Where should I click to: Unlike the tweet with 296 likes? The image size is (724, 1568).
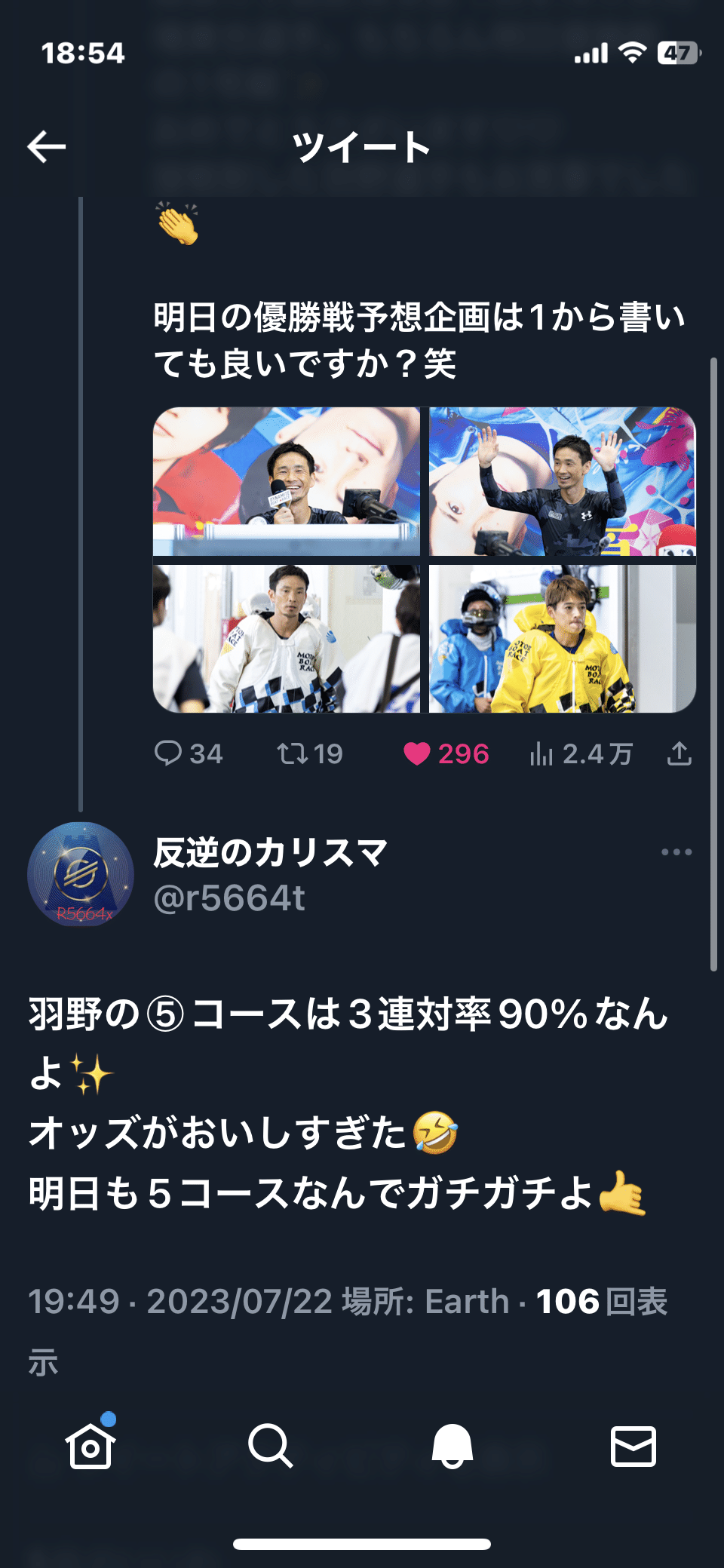pos(417,753)
